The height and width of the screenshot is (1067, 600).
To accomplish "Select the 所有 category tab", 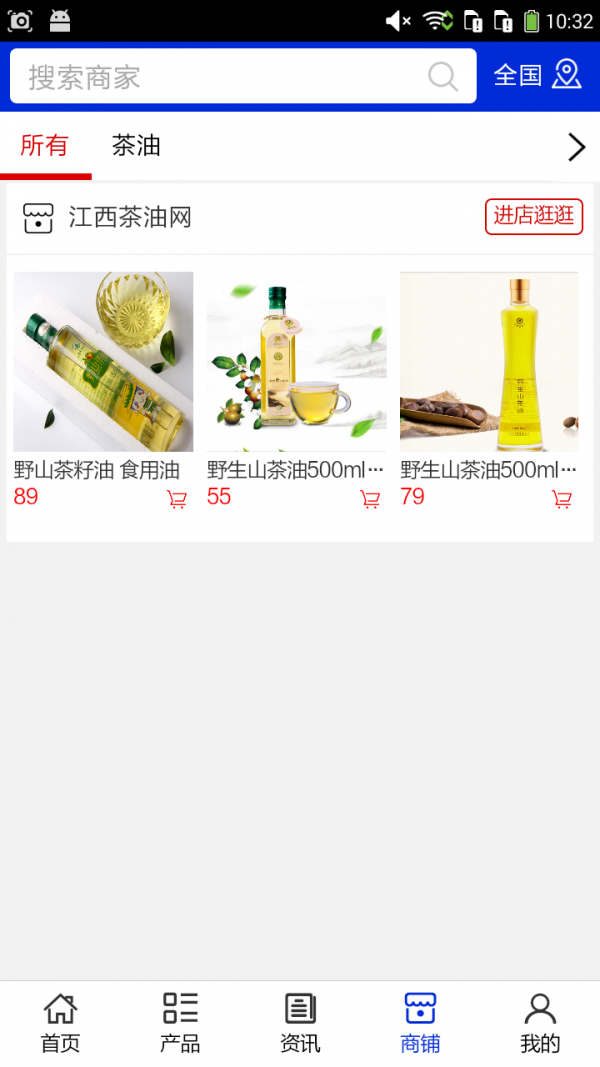I will 45,146.
